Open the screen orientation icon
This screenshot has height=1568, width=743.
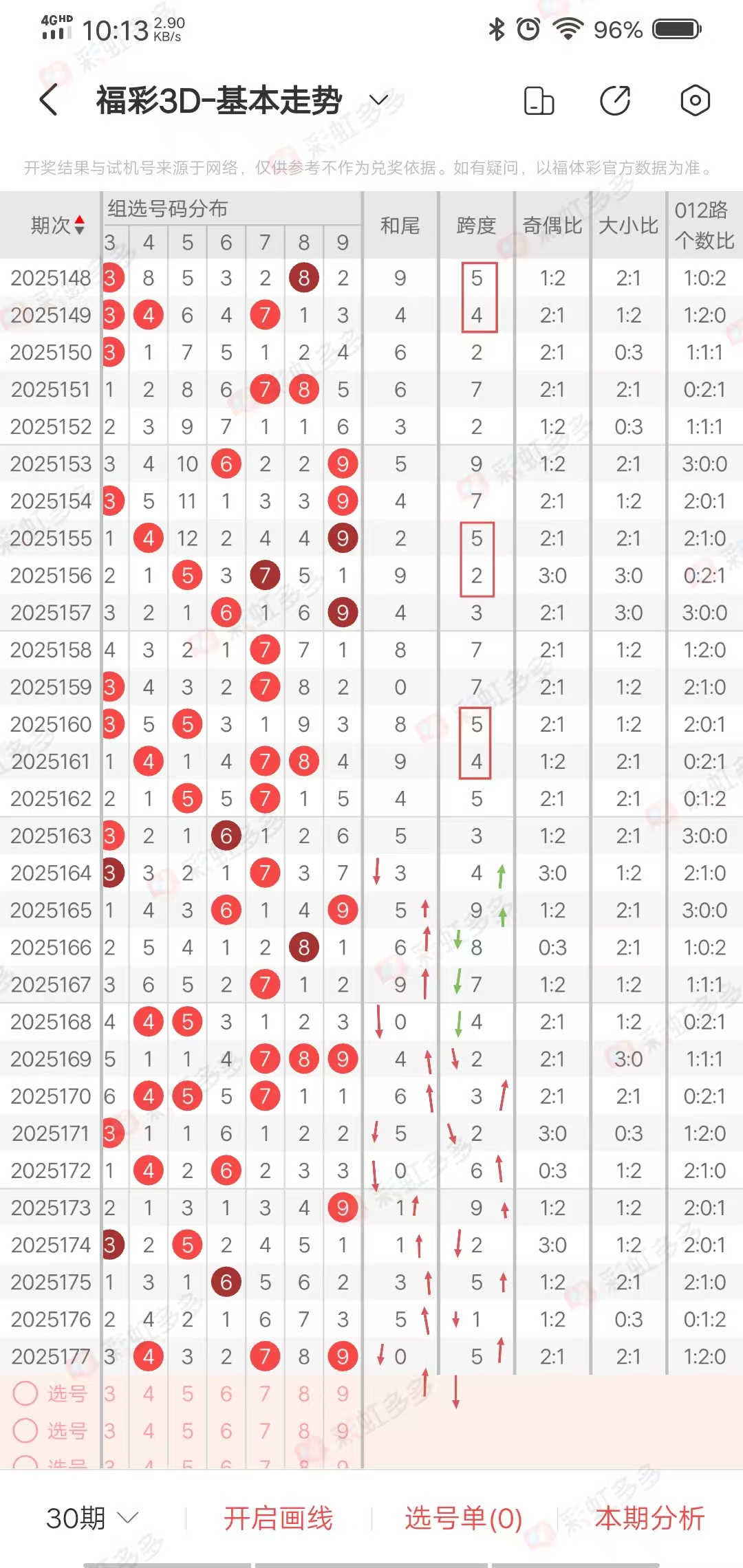click(x=539, y=100)
